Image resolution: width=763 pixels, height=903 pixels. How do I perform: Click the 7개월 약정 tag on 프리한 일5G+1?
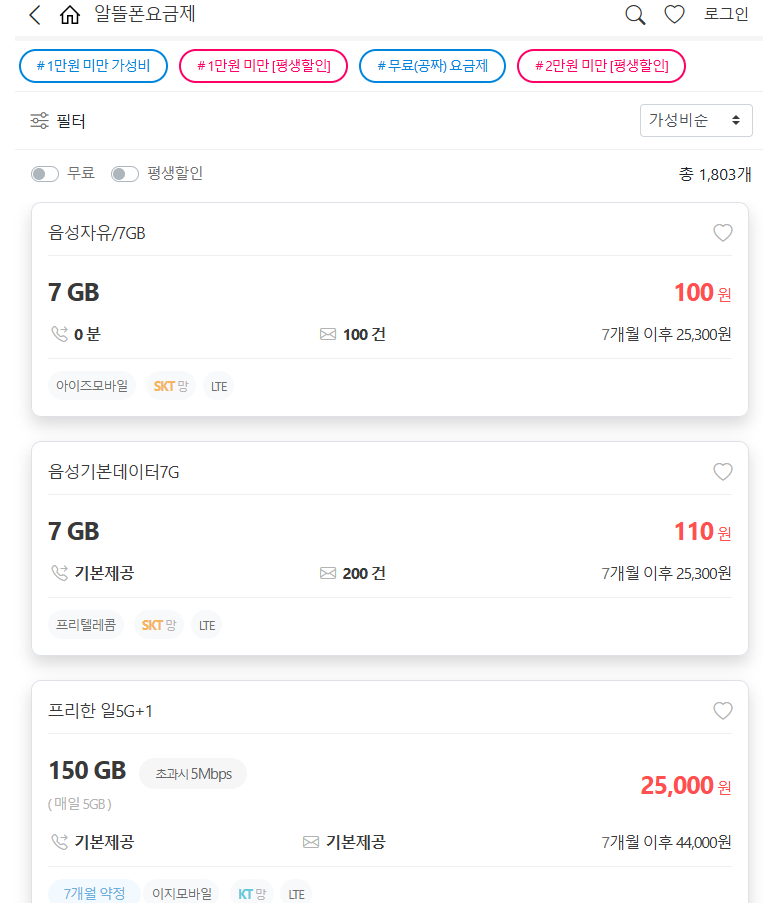(93, 892)
